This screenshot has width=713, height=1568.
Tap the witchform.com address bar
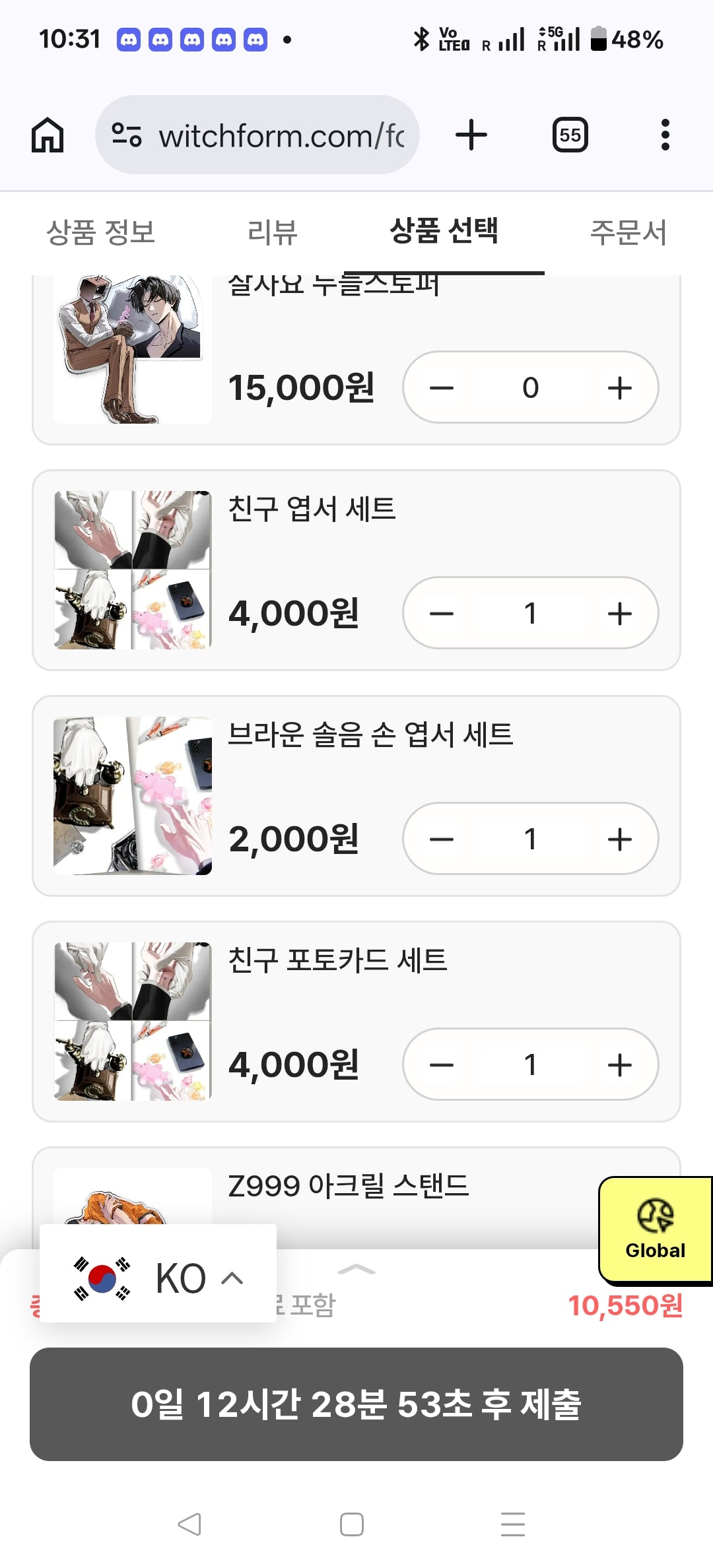point(257,135)
